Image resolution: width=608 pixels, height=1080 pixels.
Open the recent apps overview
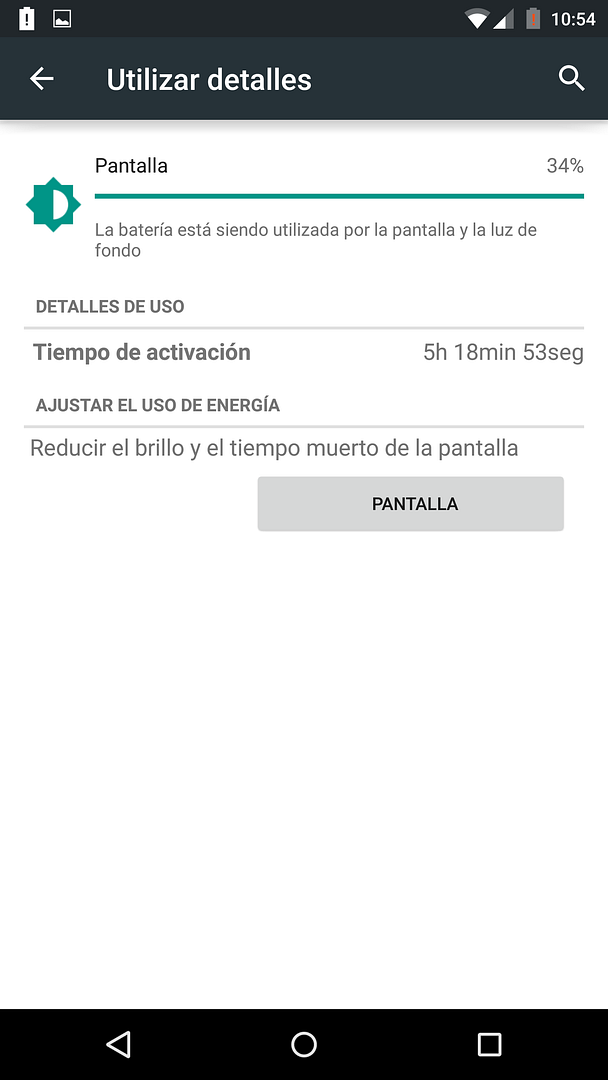[489, 1045]
